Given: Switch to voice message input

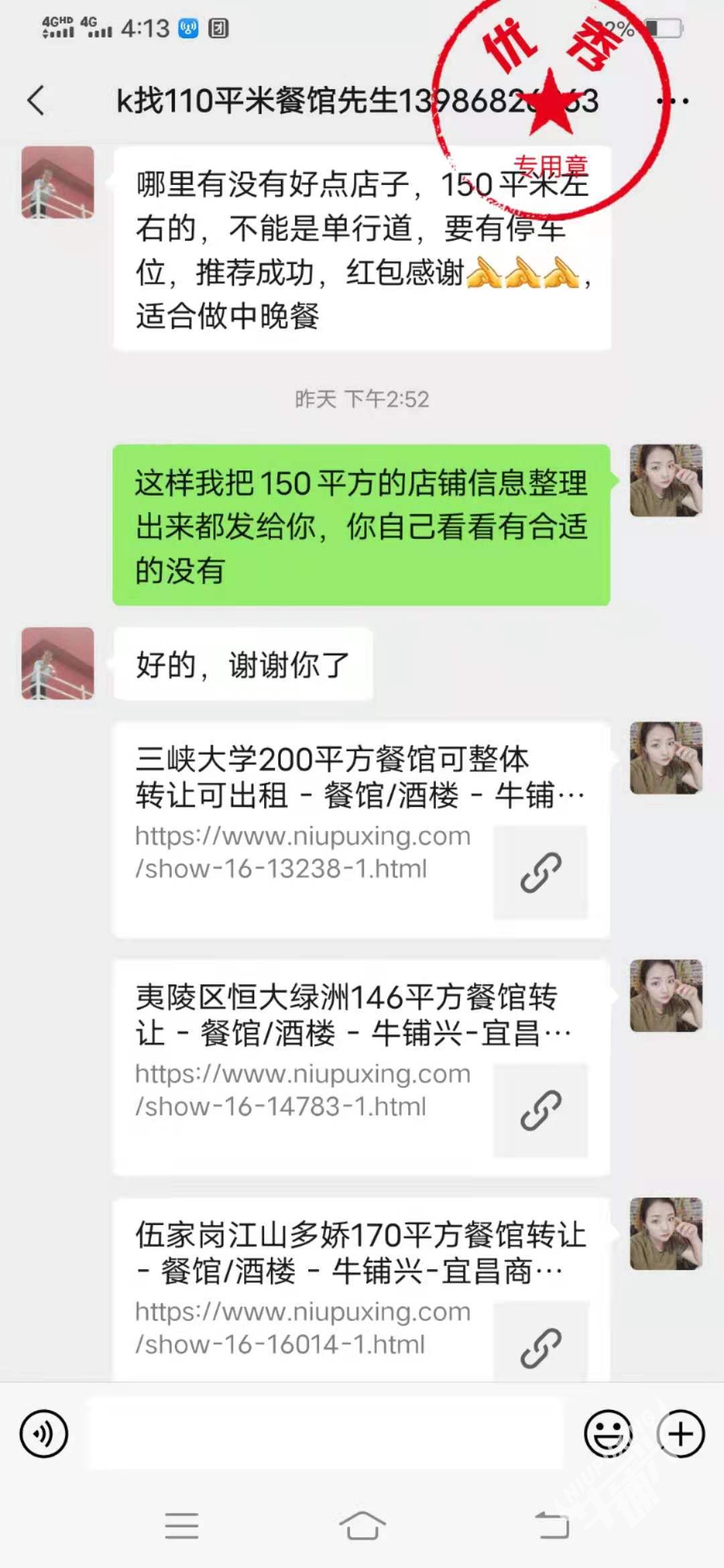Looking at the screenshot, I should coord(44,1434).
